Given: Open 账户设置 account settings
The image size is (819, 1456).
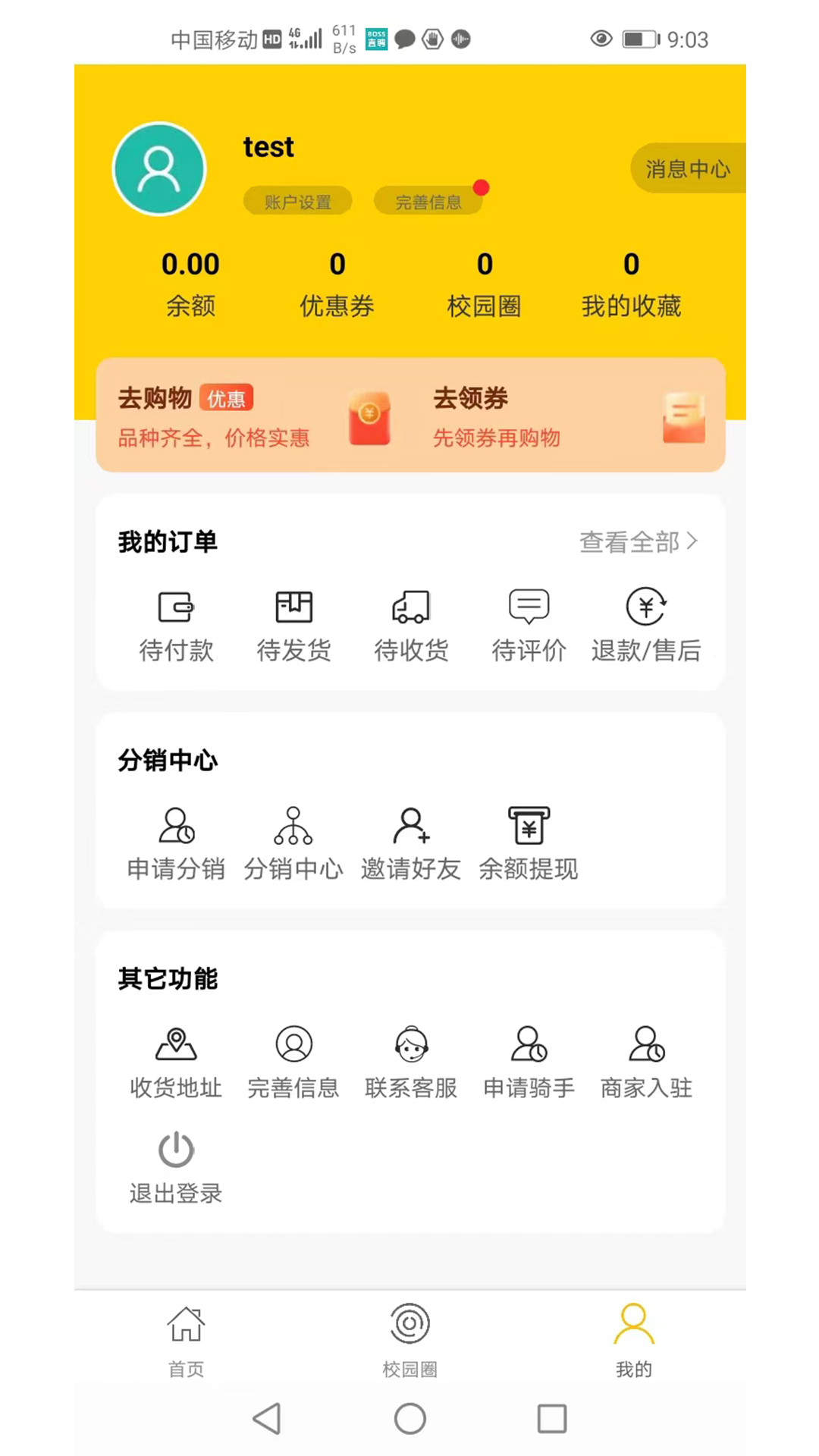Looking at the screenshot, I should click(x=297, y=202).
